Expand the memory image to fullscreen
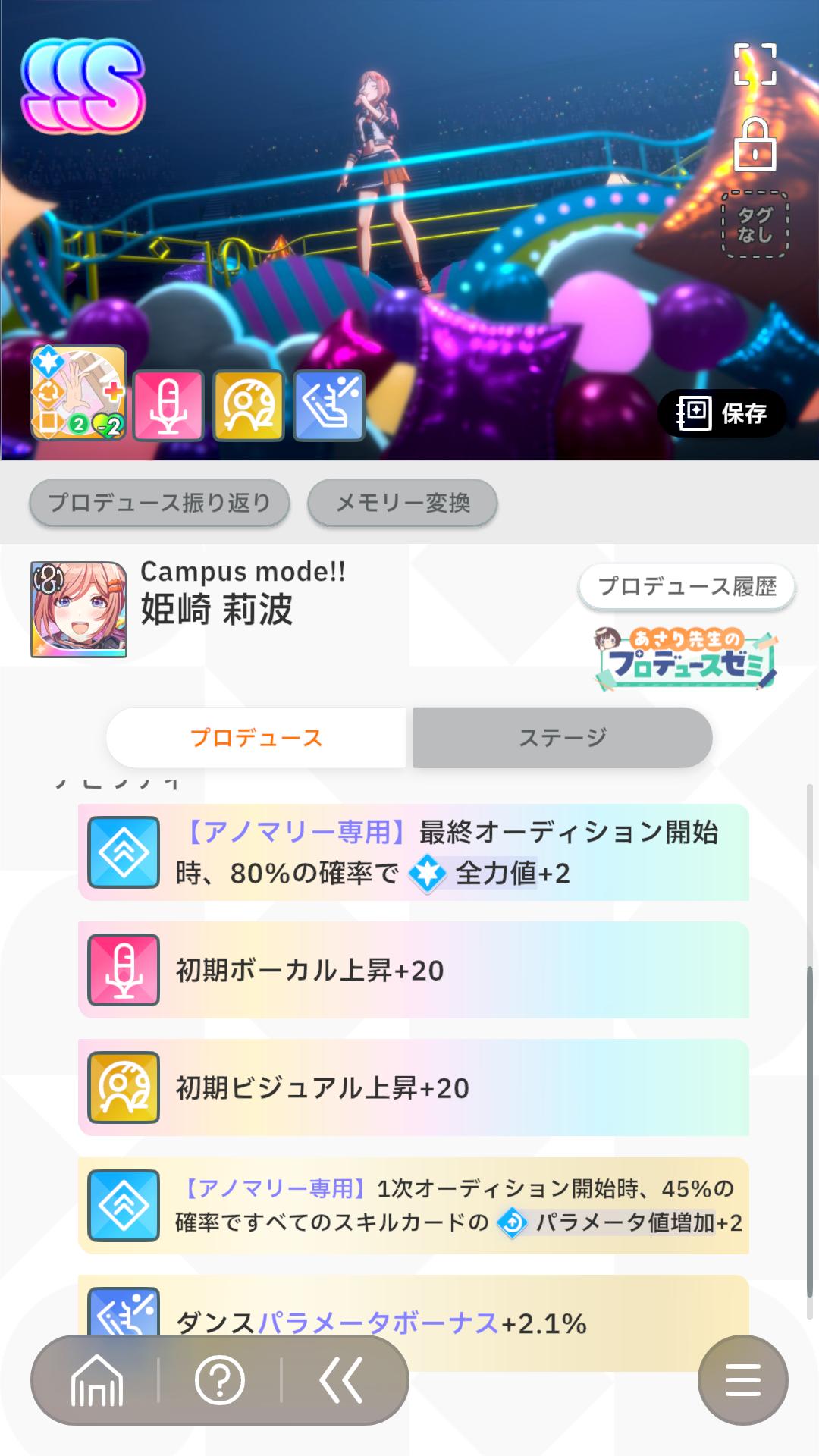The width and height of the screenshot is (819, 1456). pyautogui.click(x=755, y=64)
